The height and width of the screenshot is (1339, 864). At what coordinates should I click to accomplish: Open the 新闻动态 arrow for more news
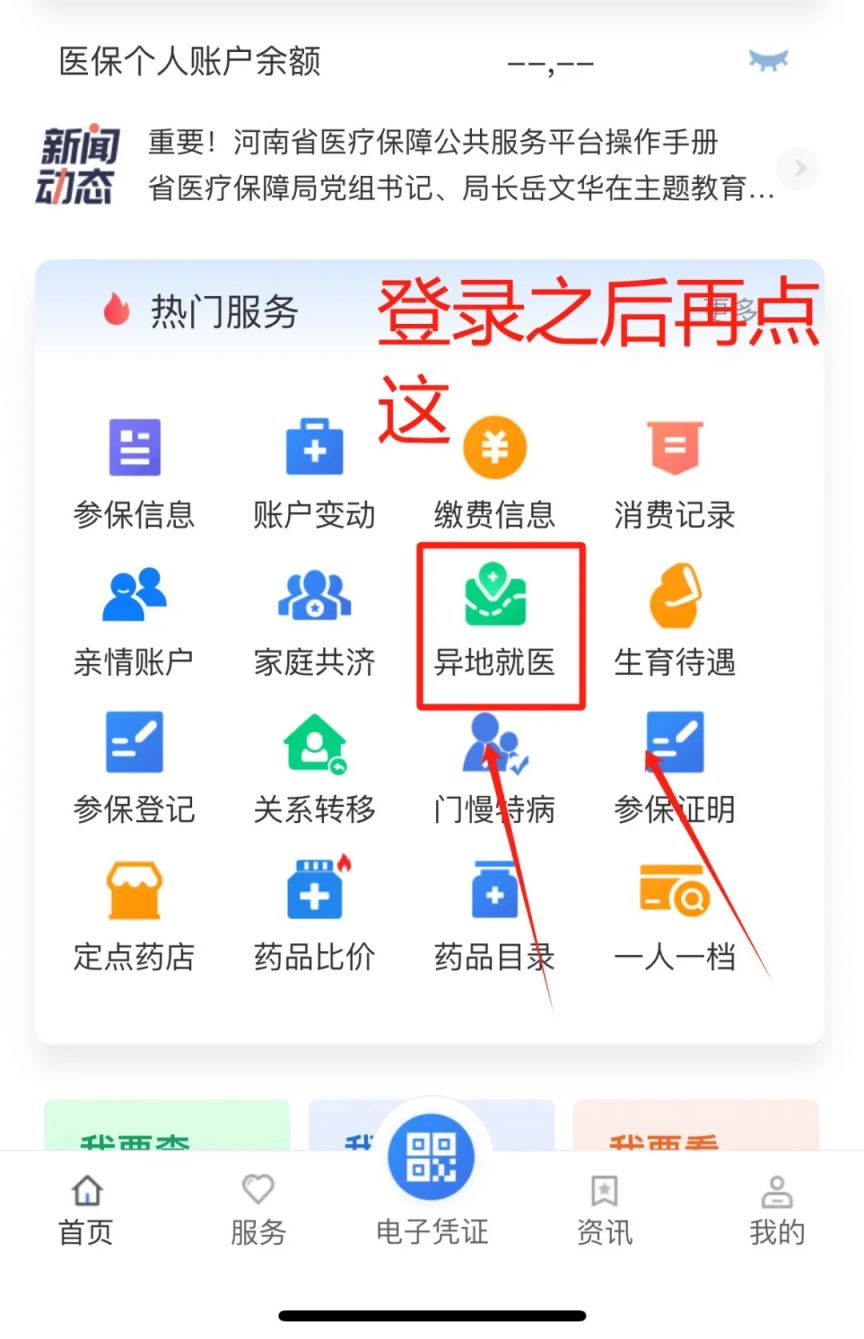pyautogui.click(x=798, y=169)
